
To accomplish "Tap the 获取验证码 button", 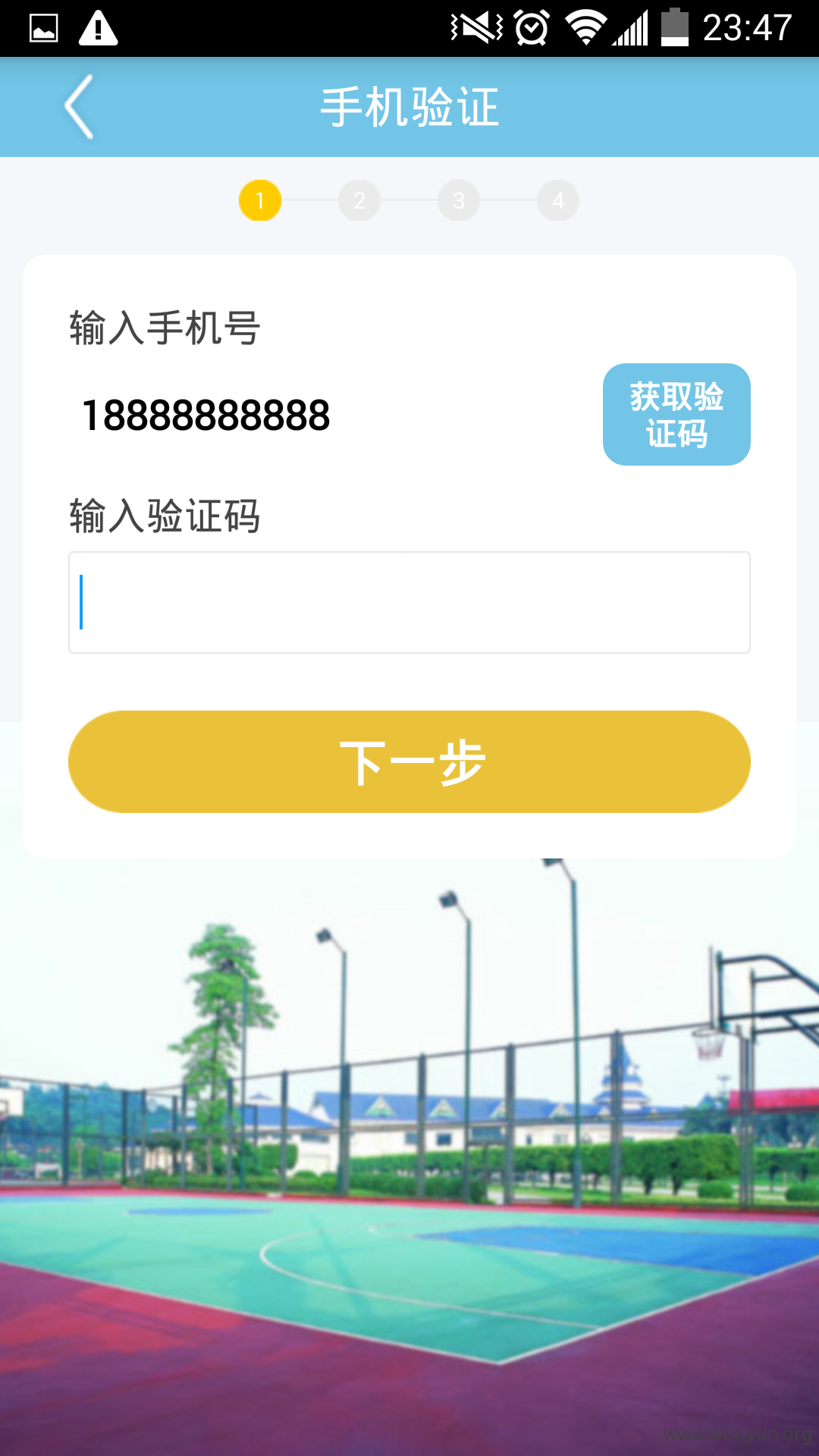I will coord(676,414).
